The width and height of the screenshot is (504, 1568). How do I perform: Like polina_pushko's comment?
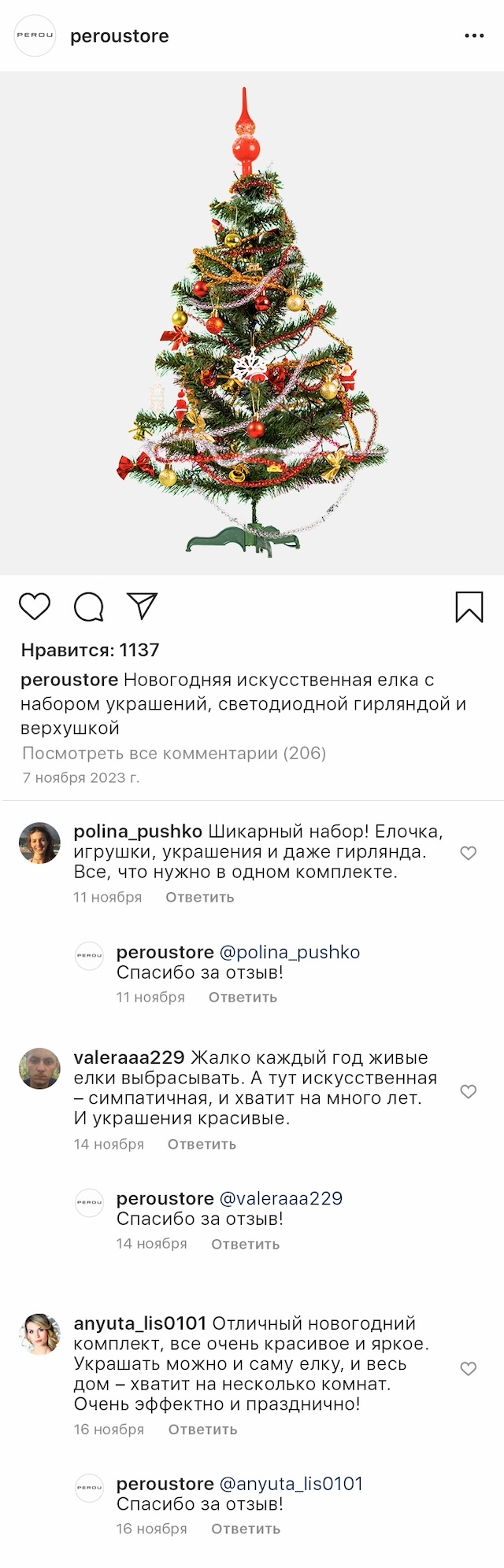tap(469, 853)
